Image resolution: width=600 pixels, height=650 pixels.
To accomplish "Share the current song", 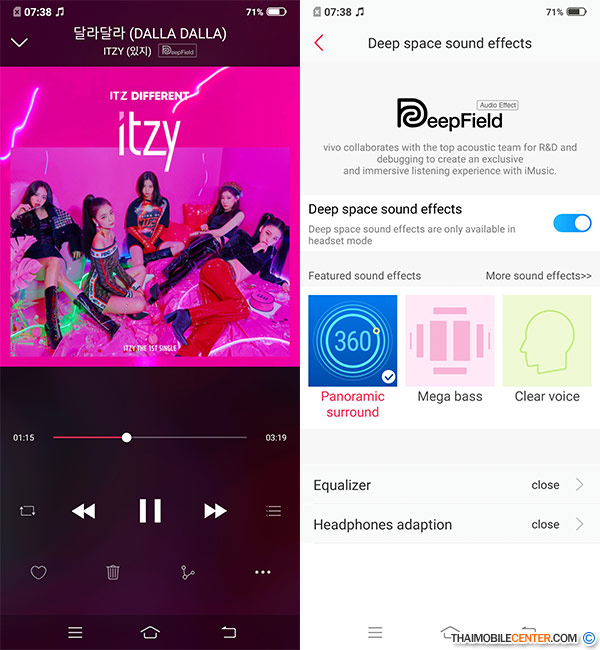I will pos(188,573).
